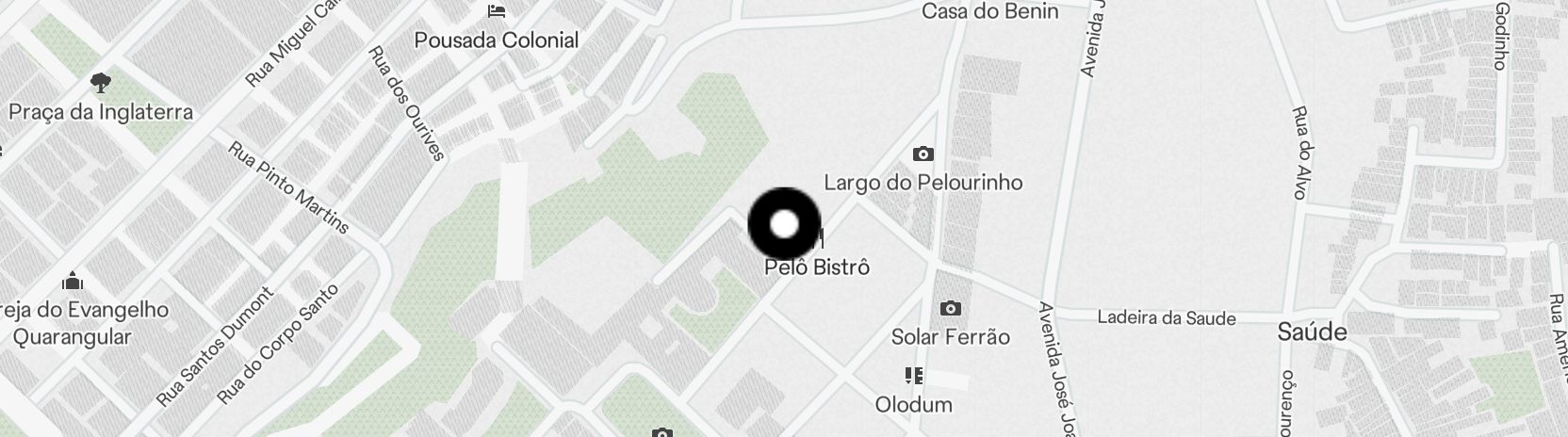Open Igreja do Evangelho Quadrangular marker
The image size is (1568, 437).
(x=73, y=282)
